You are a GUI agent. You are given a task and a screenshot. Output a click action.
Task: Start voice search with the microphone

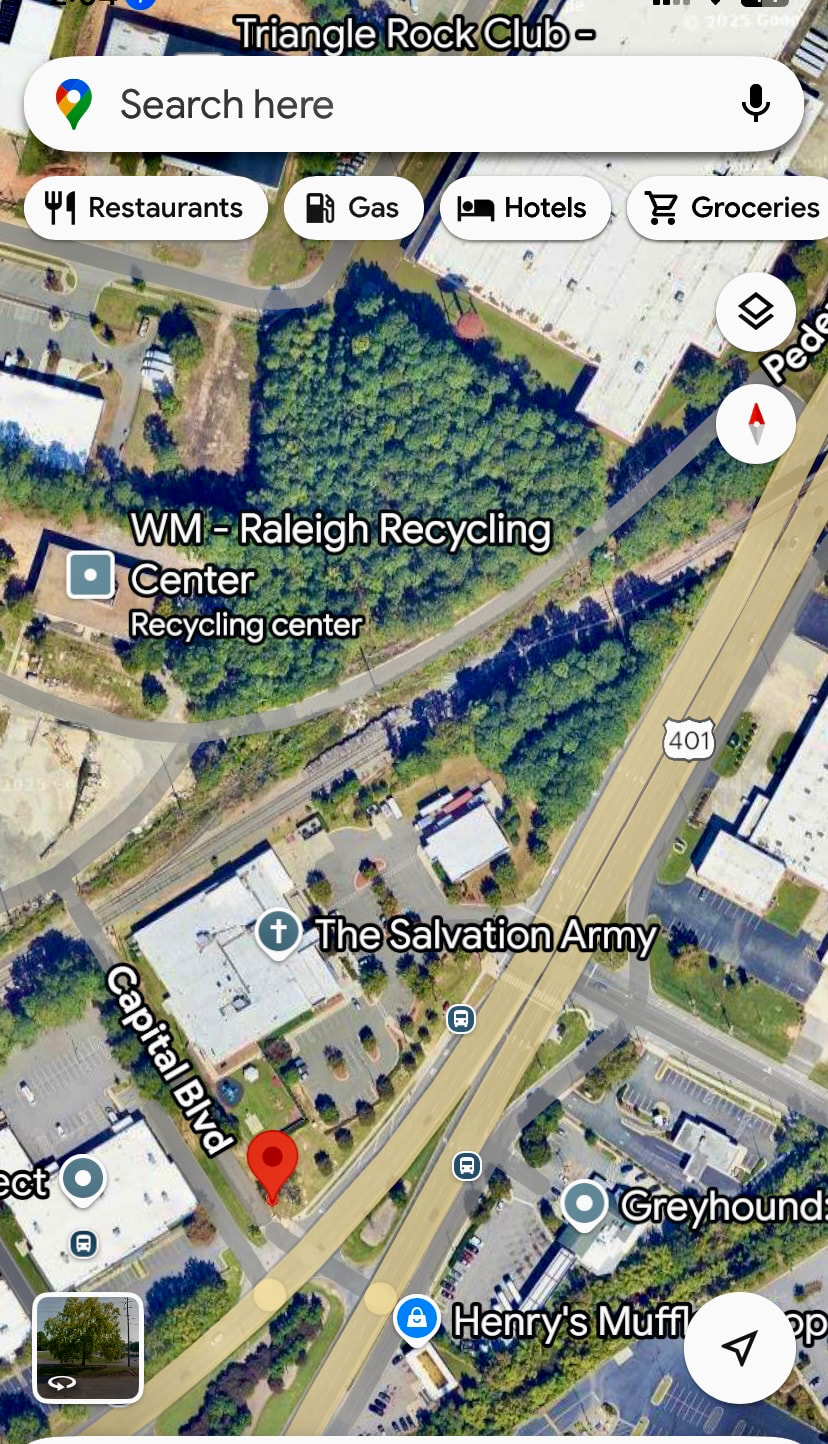pos(755,104)
